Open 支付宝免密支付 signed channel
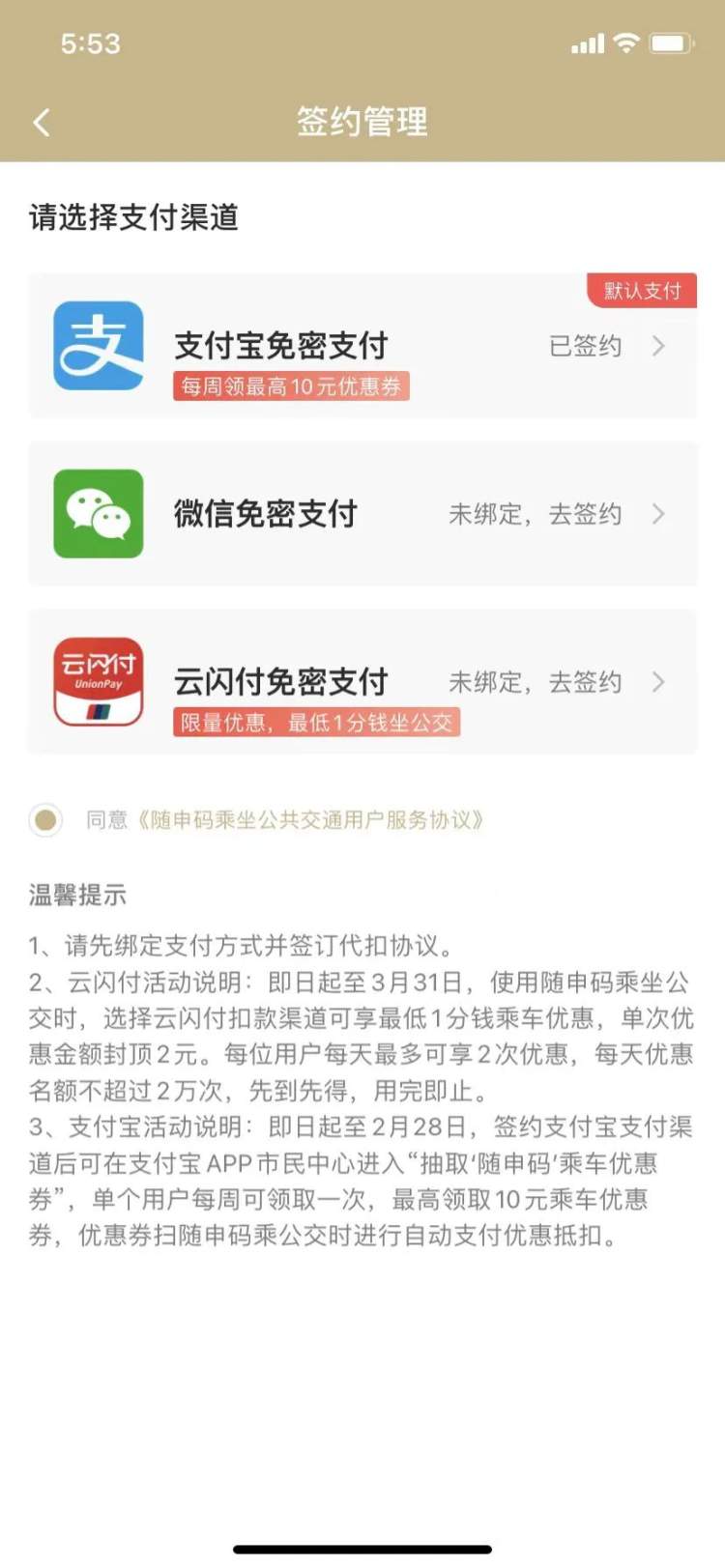The image size is (725, 1568). (x=362, y=346)
